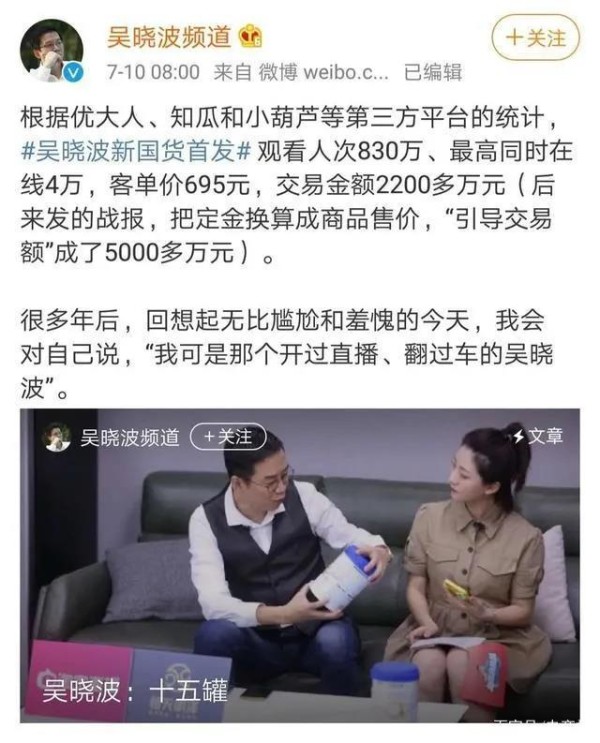This screenshot has width=600, height=743.
Task: Tap the 吴晓波频道 username
Action: [169, 36]
